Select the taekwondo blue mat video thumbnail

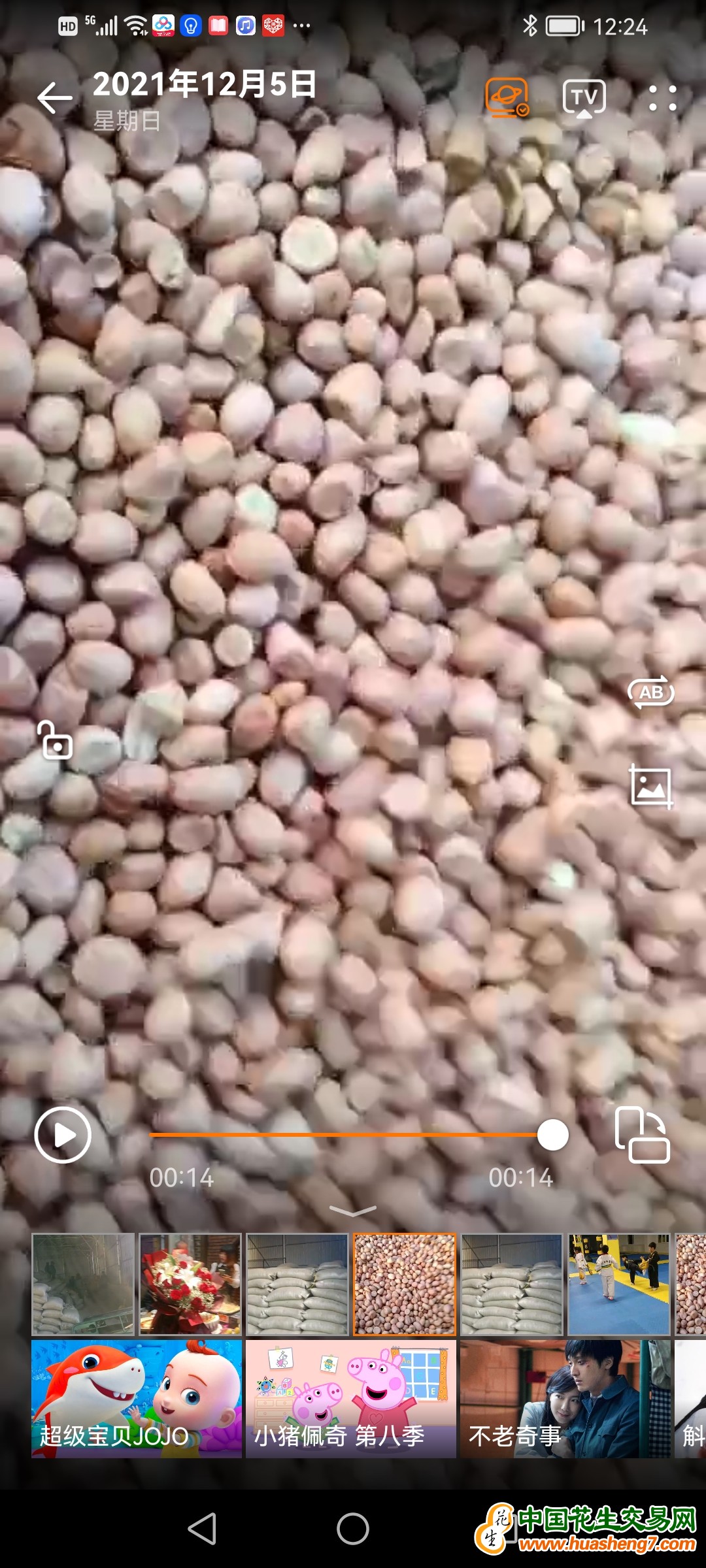pos(618,1284)
